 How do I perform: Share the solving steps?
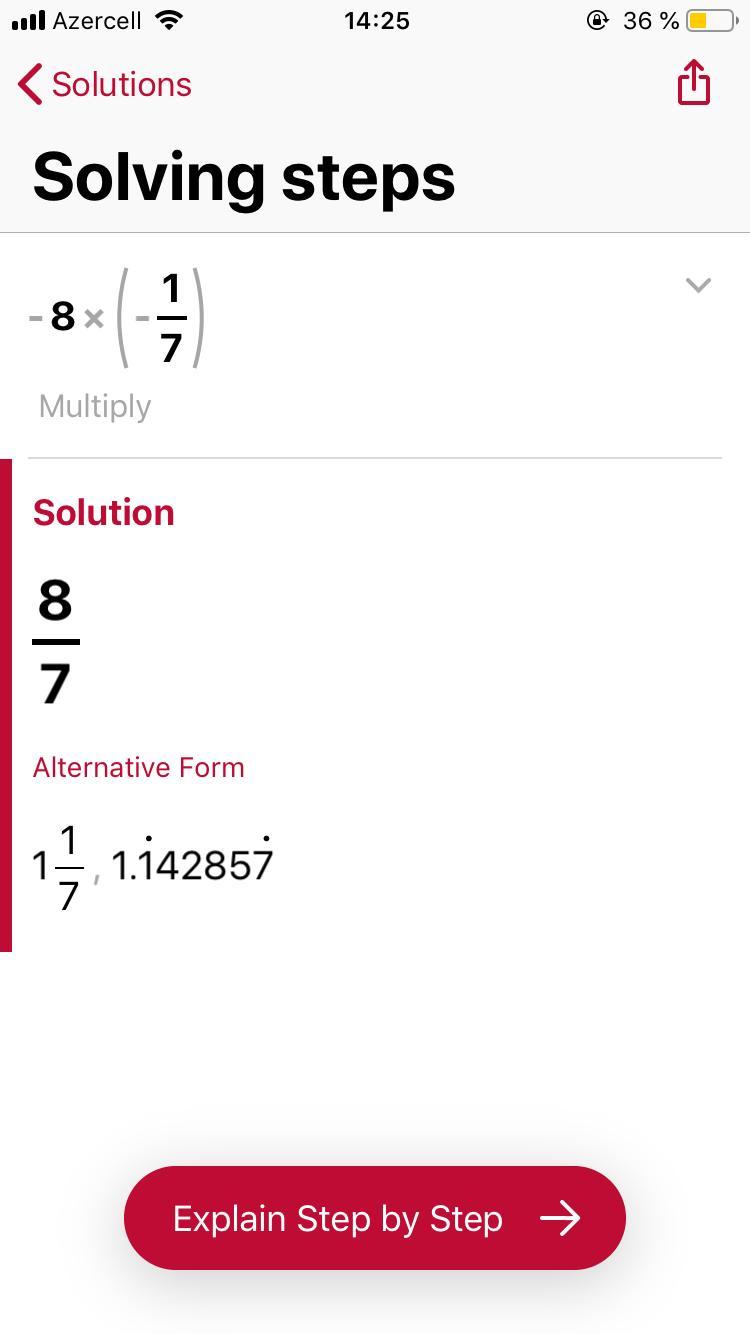pos(694,82)
